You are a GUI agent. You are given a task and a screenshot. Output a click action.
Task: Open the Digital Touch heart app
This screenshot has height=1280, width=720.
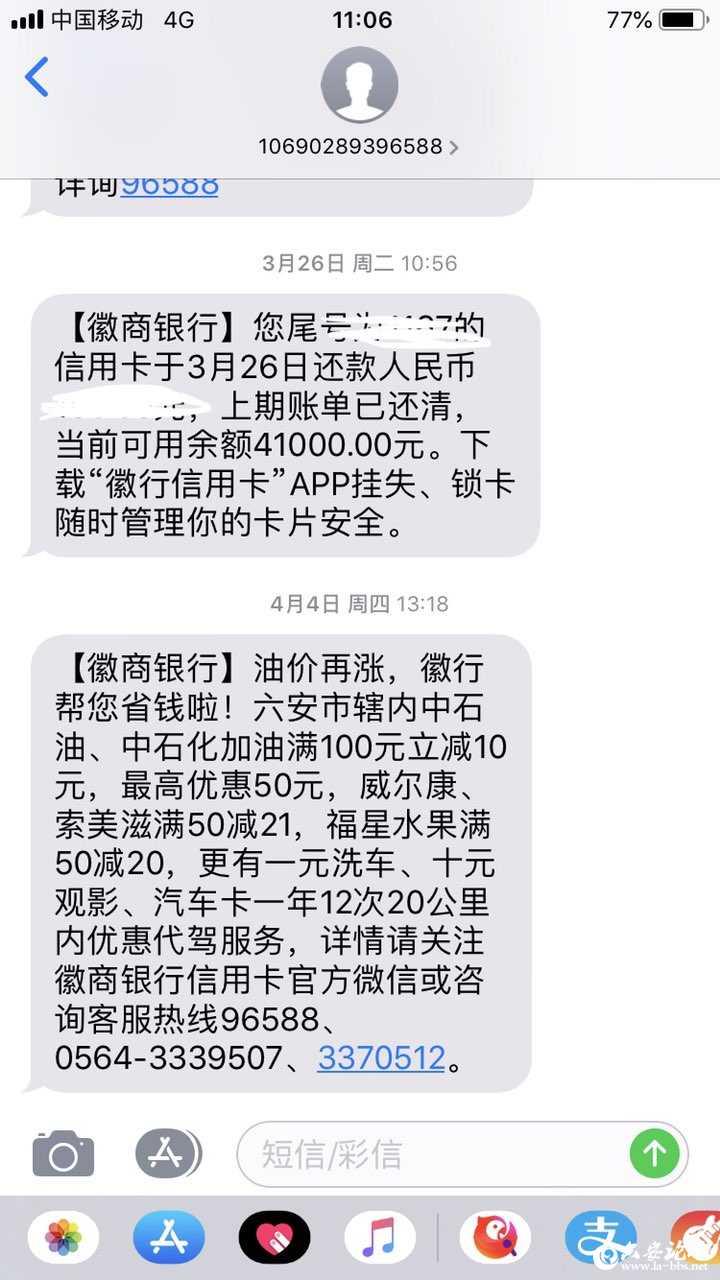[x=274, y=1238]
